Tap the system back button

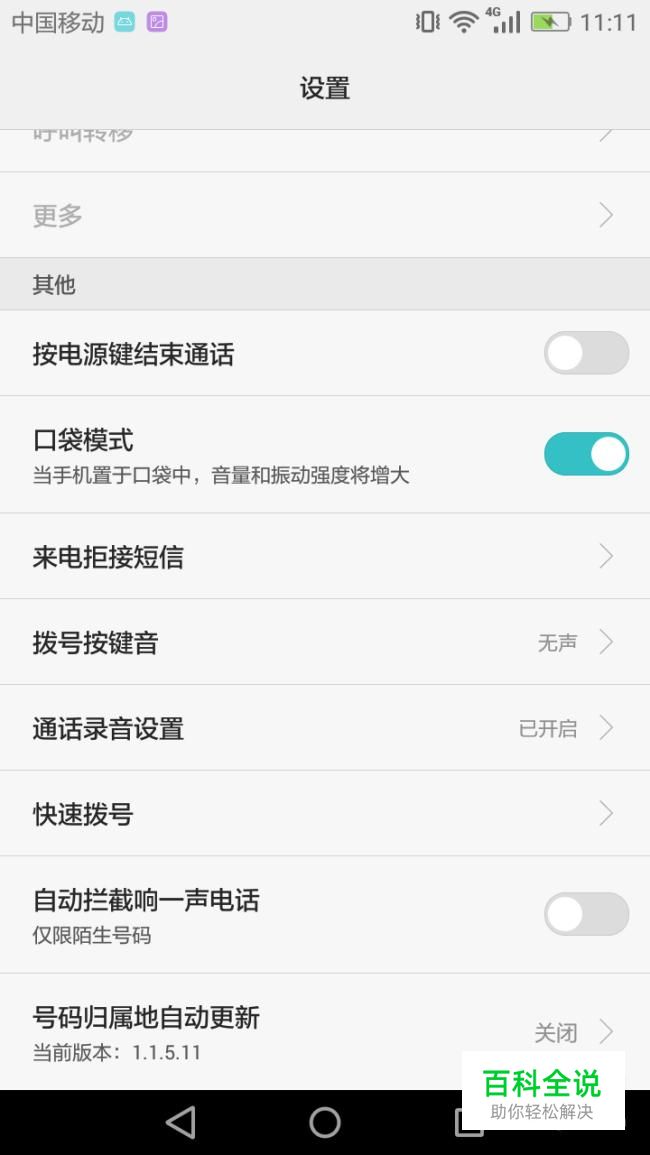coord(181,1123)
